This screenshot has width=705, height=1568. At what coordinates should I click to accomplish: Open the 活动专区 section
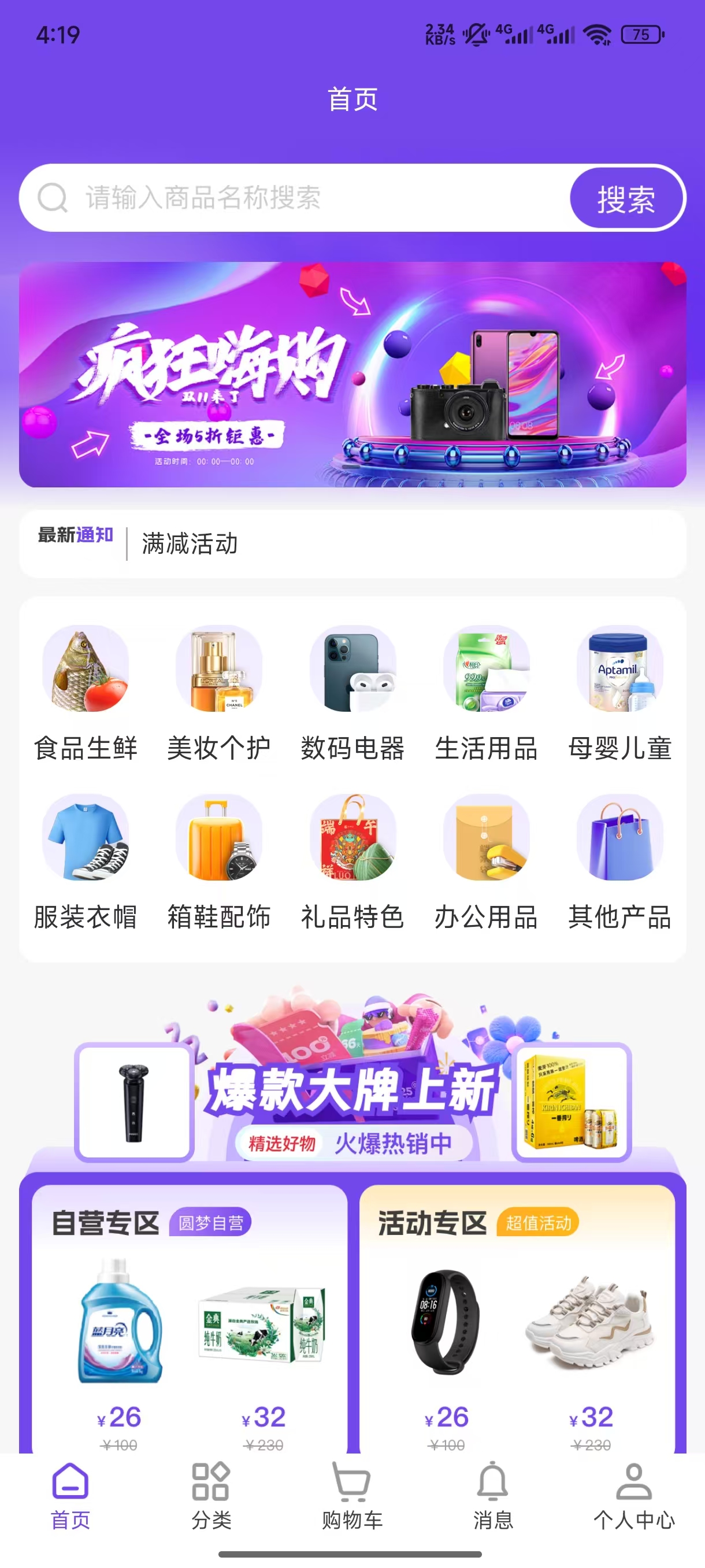[433, 1223]
